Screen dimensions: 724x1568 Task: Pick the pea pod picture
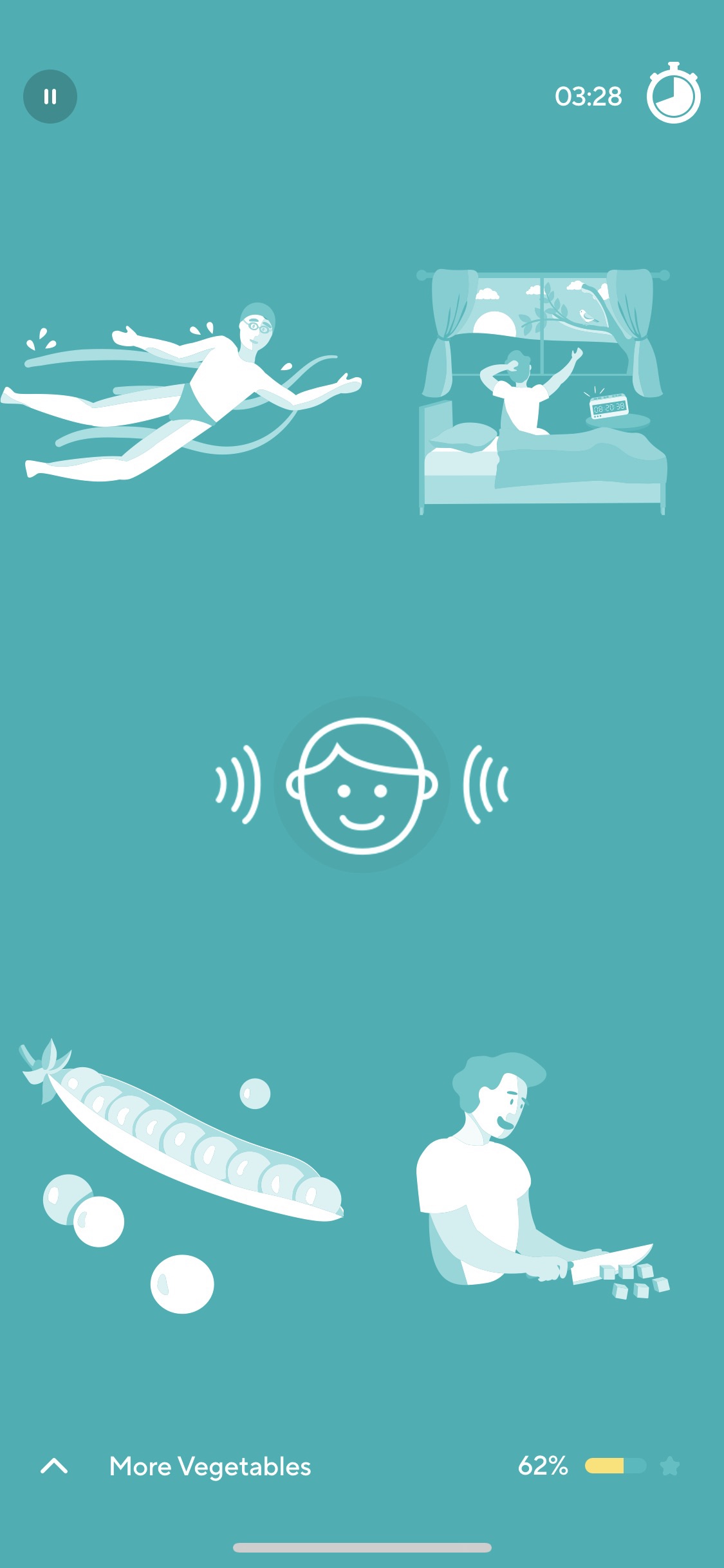181,1174
